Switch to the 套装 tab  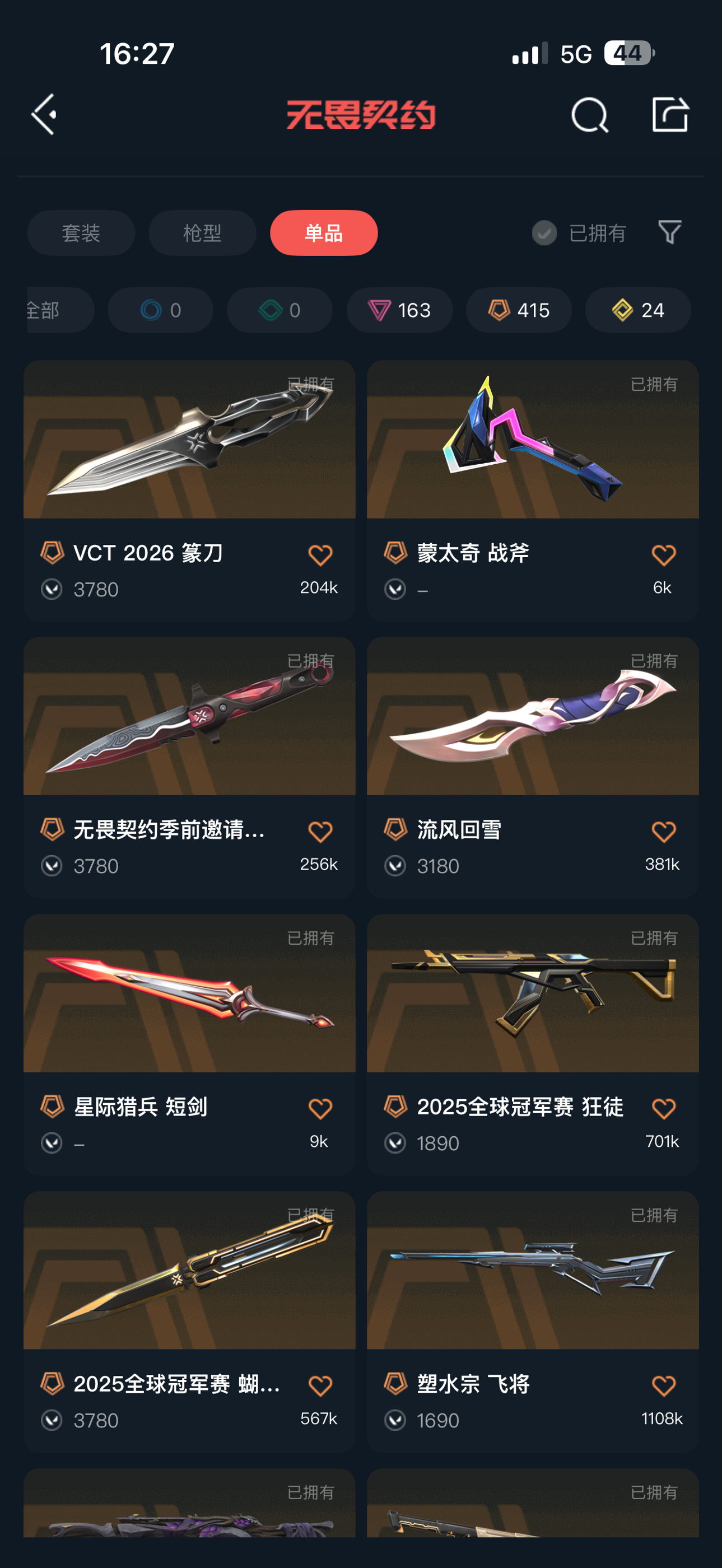[81, 233]
